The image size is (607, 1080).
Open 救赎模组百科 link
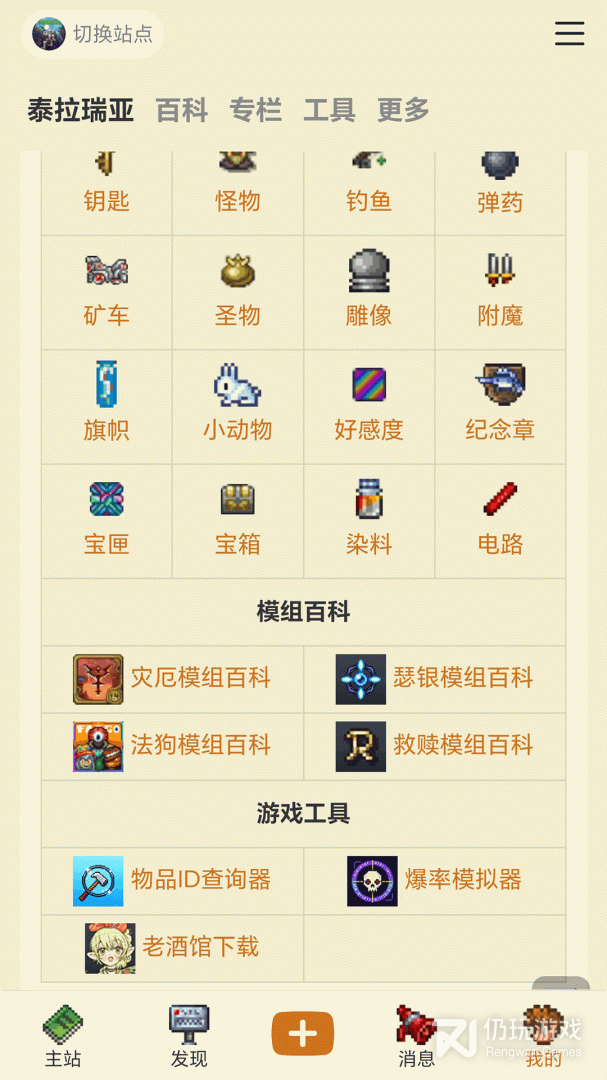(x=435, y=746)
